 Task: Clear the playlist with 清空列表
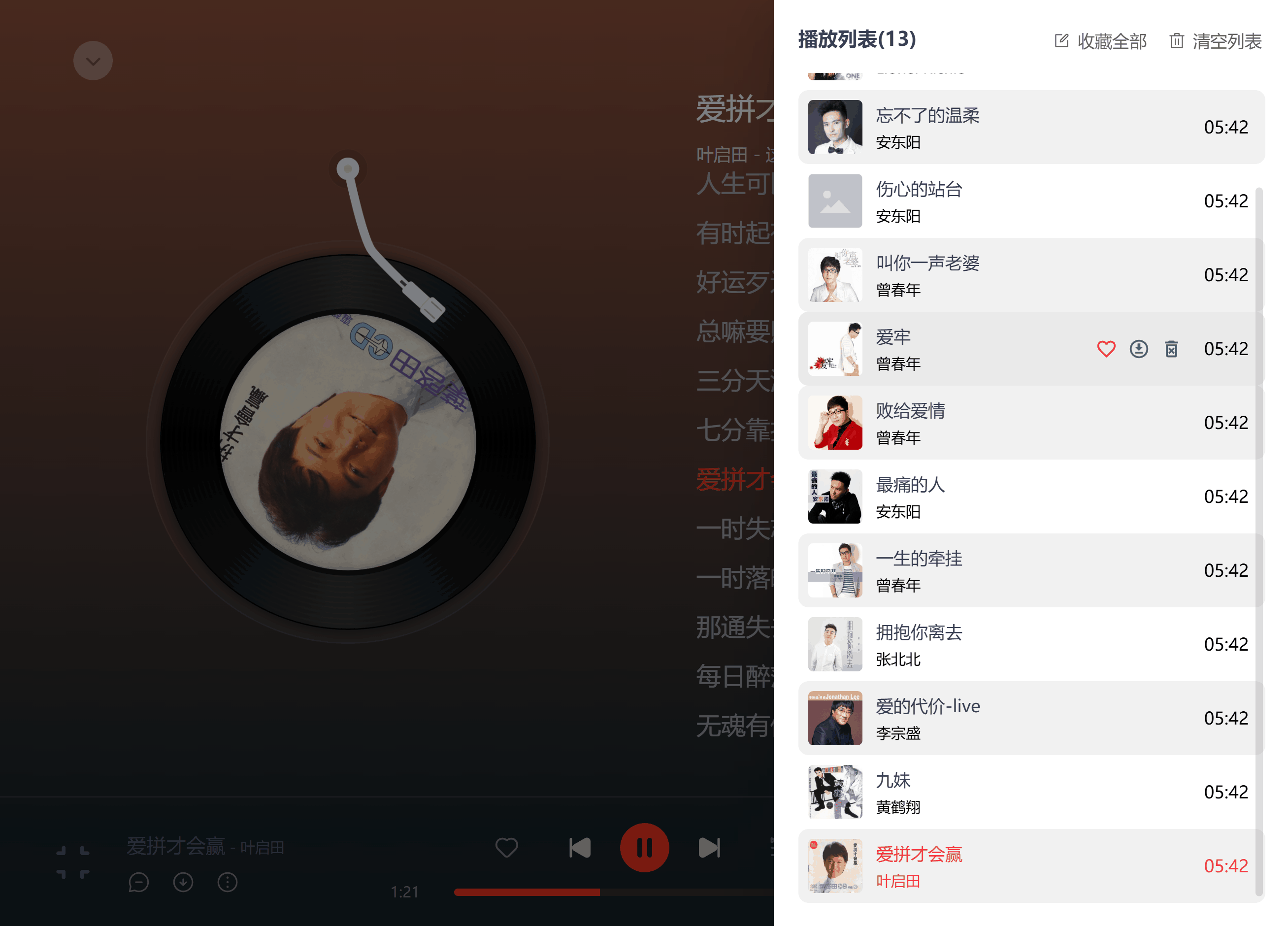point(1215,41)
